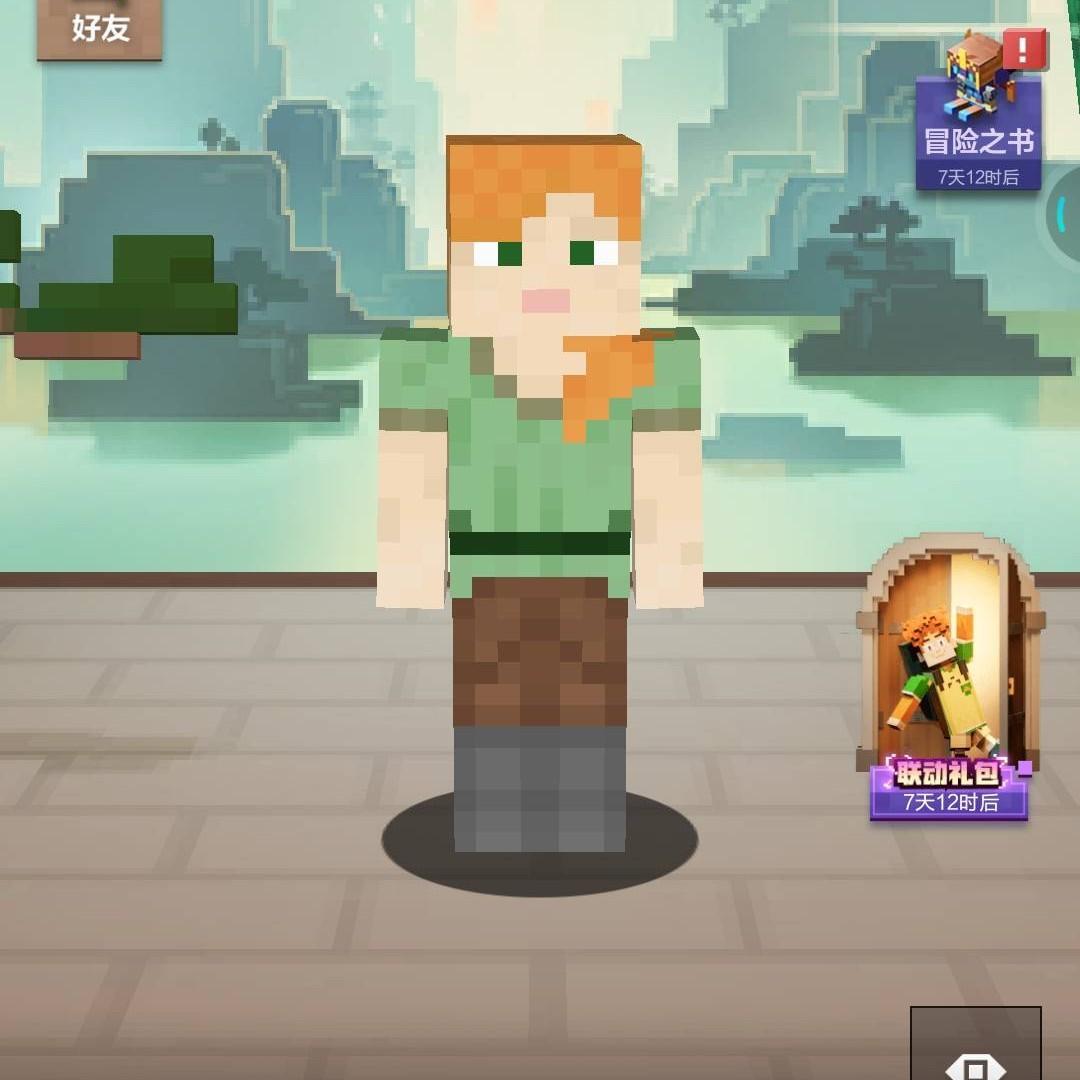Tap the scan icon at bottom right
Image resolution: width=1080 pixels, height=1080 pixels.
tap(975, 1050)
